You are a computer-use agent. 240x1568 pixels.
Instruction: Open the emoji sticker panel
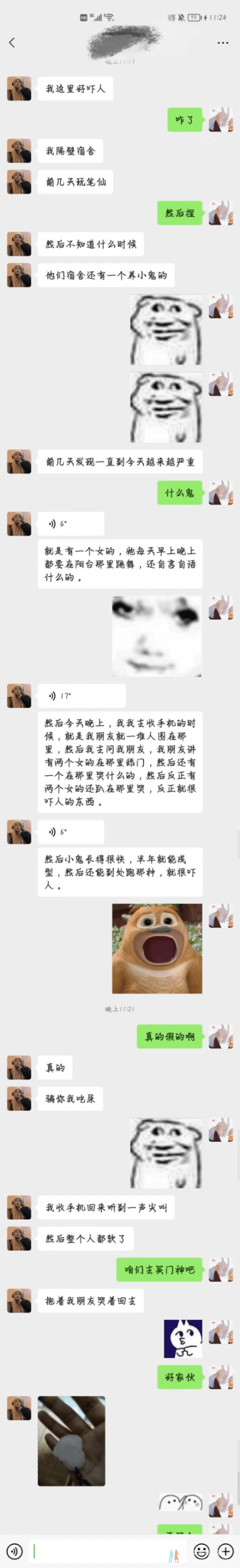point(202,1551)
